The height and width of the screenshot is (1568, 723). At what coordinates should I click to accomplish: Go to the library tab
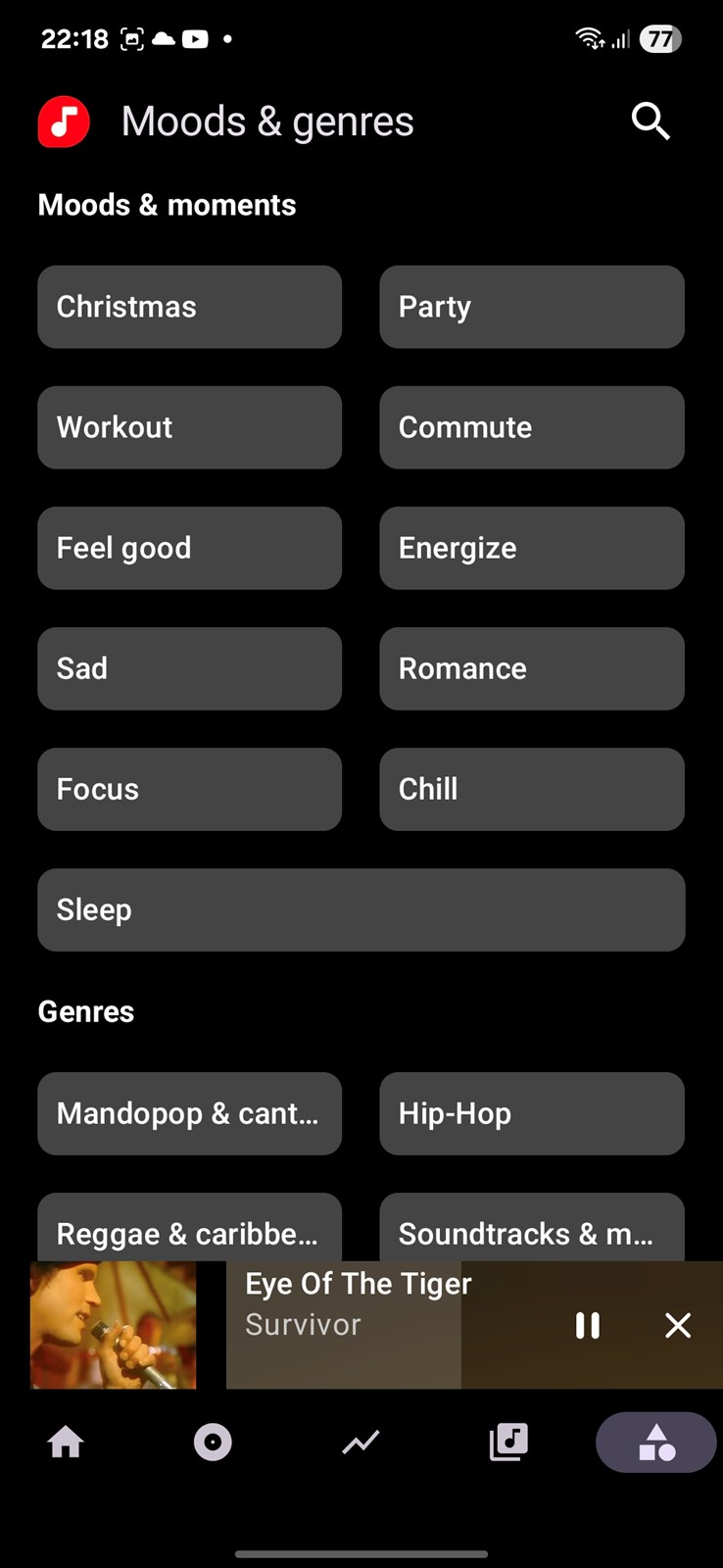click(508, 1442)
